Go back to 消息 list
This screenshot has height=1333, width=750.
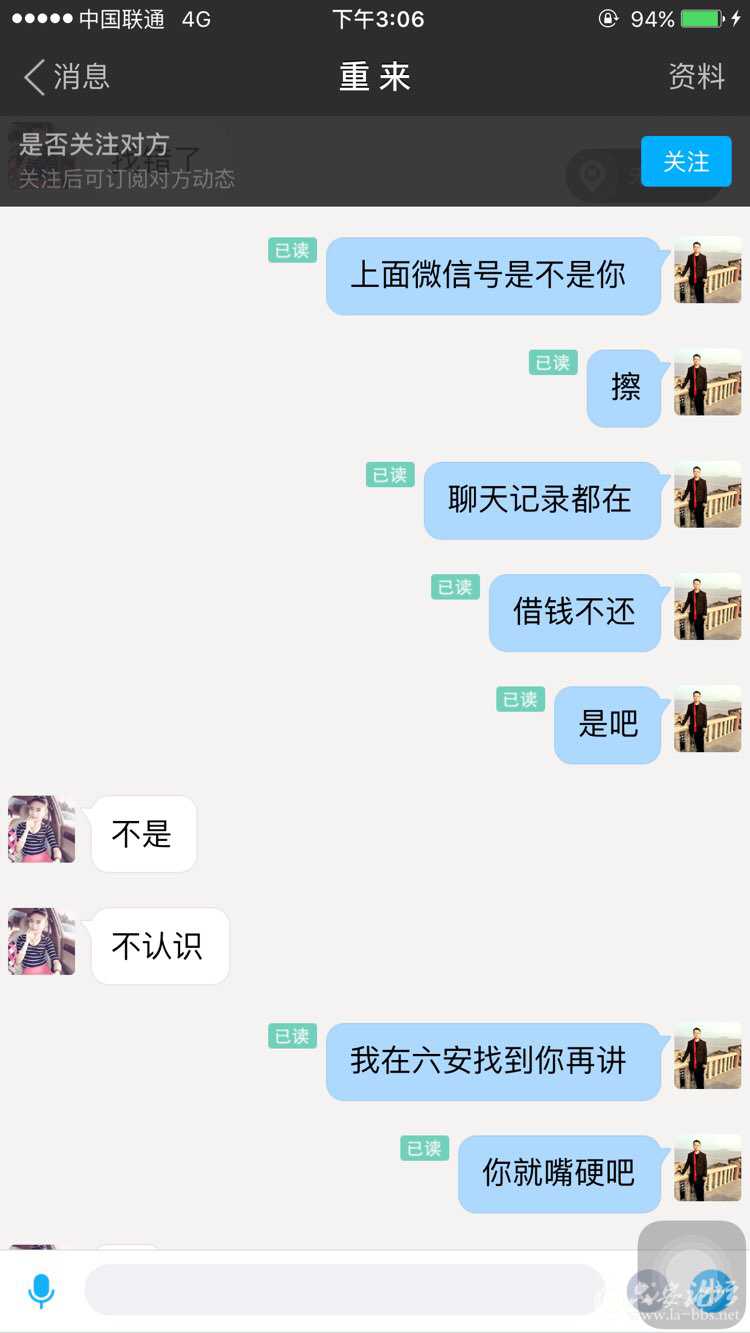pyautogui.click(x=66, y=77)
